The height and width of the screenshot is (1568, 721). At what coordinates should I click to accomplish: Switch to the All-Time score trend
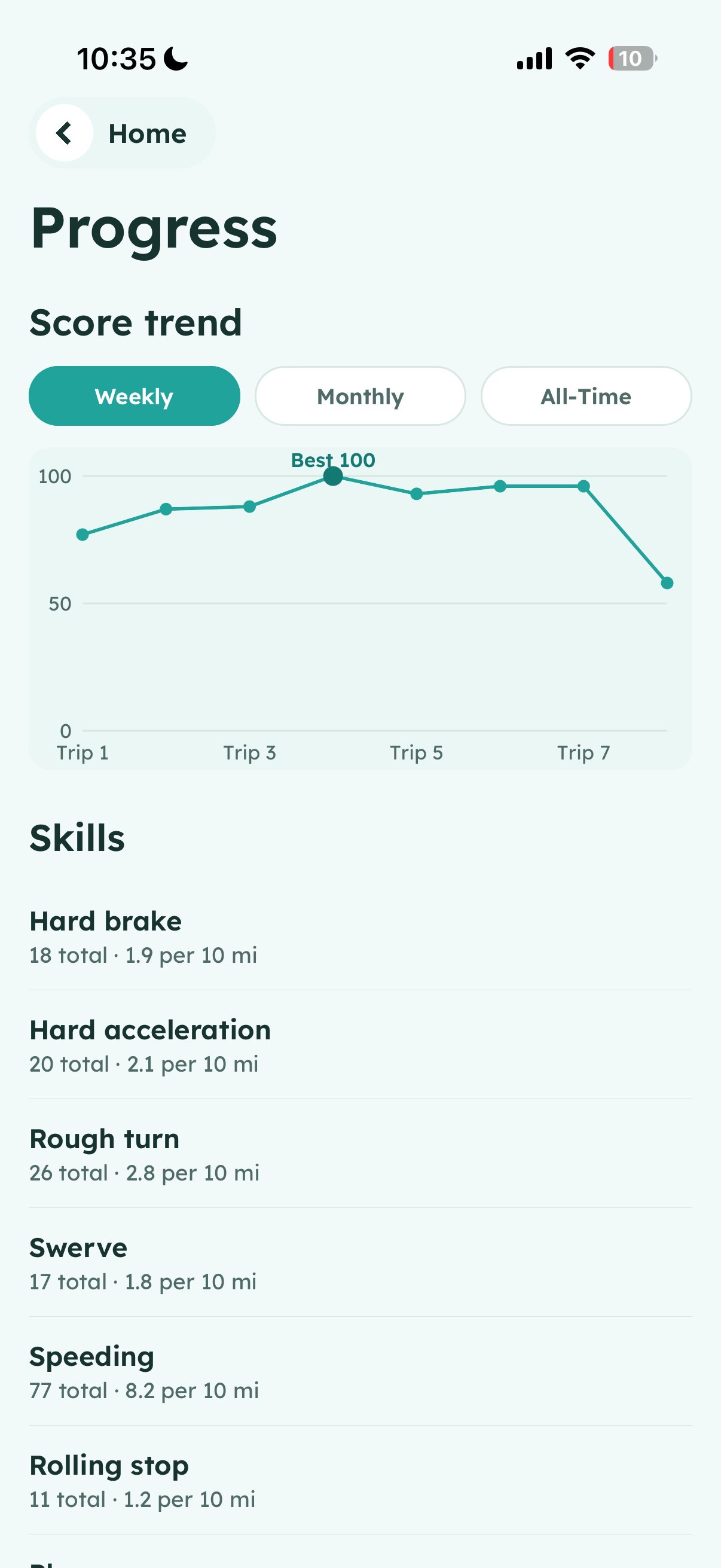click(586, 396)
